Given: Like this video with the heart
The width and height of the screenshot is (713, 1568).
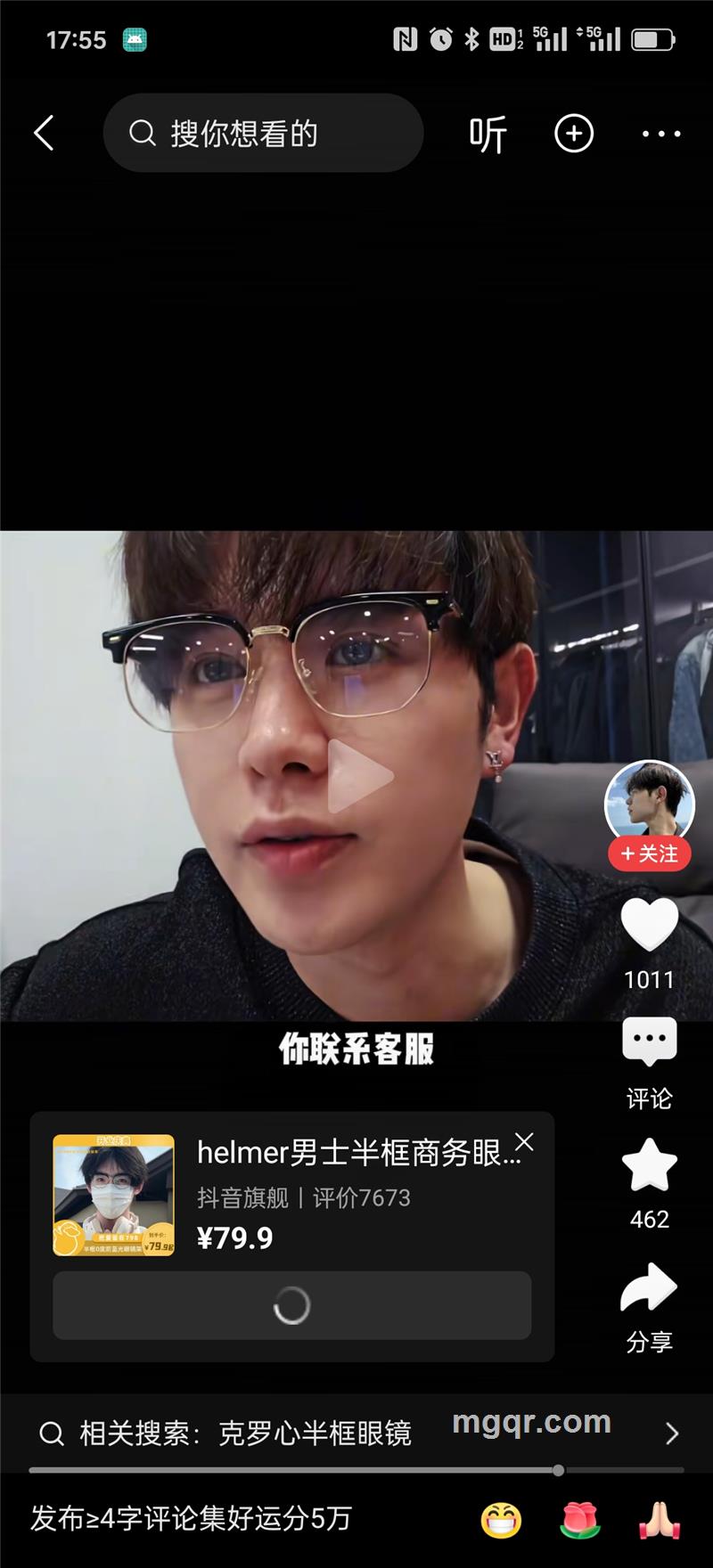Looking at the screenshot, I should 649,927.
